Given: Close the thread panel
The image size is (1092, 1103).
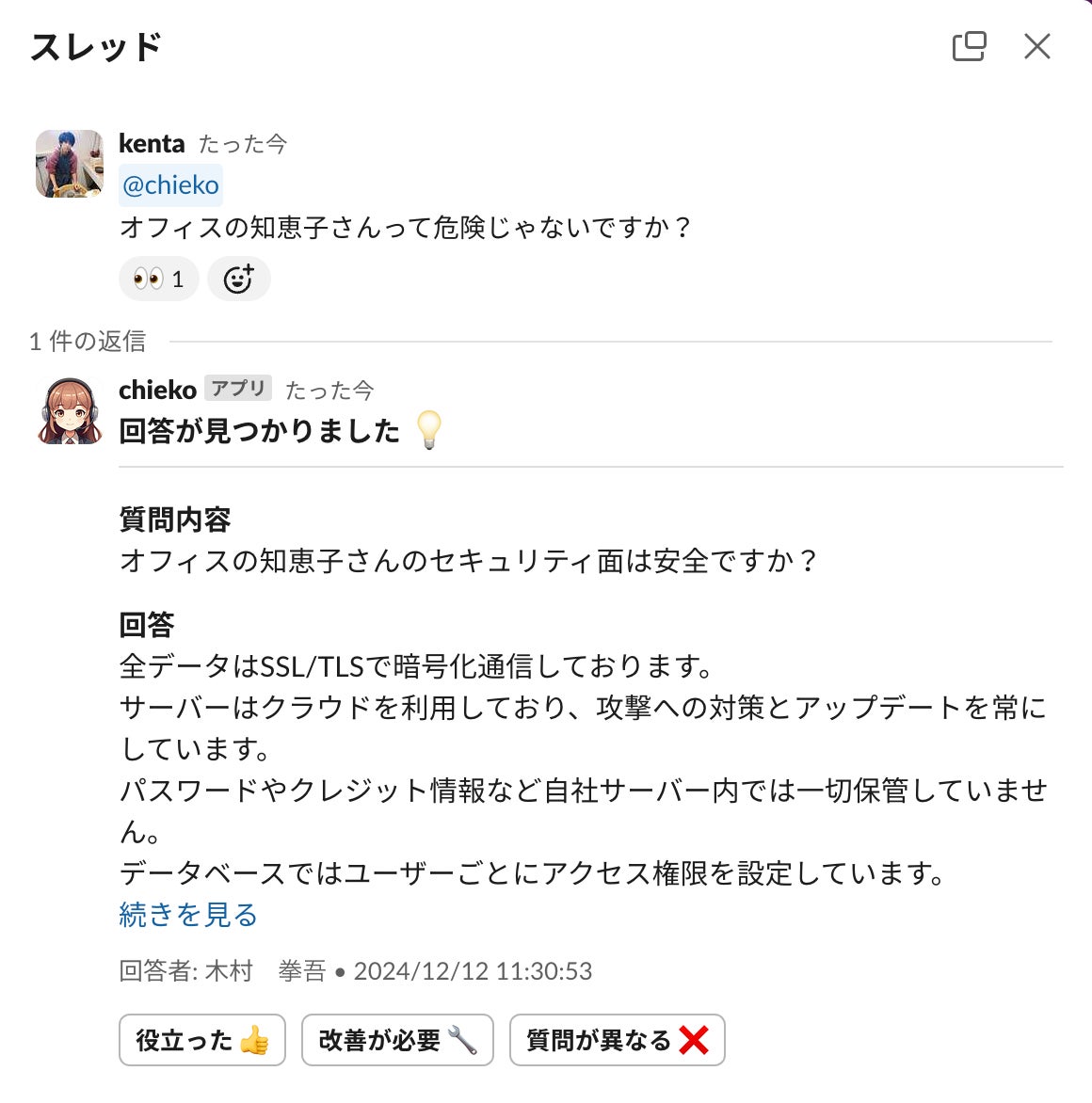Looking at the screenshot, I should (x=1036, y=46).
